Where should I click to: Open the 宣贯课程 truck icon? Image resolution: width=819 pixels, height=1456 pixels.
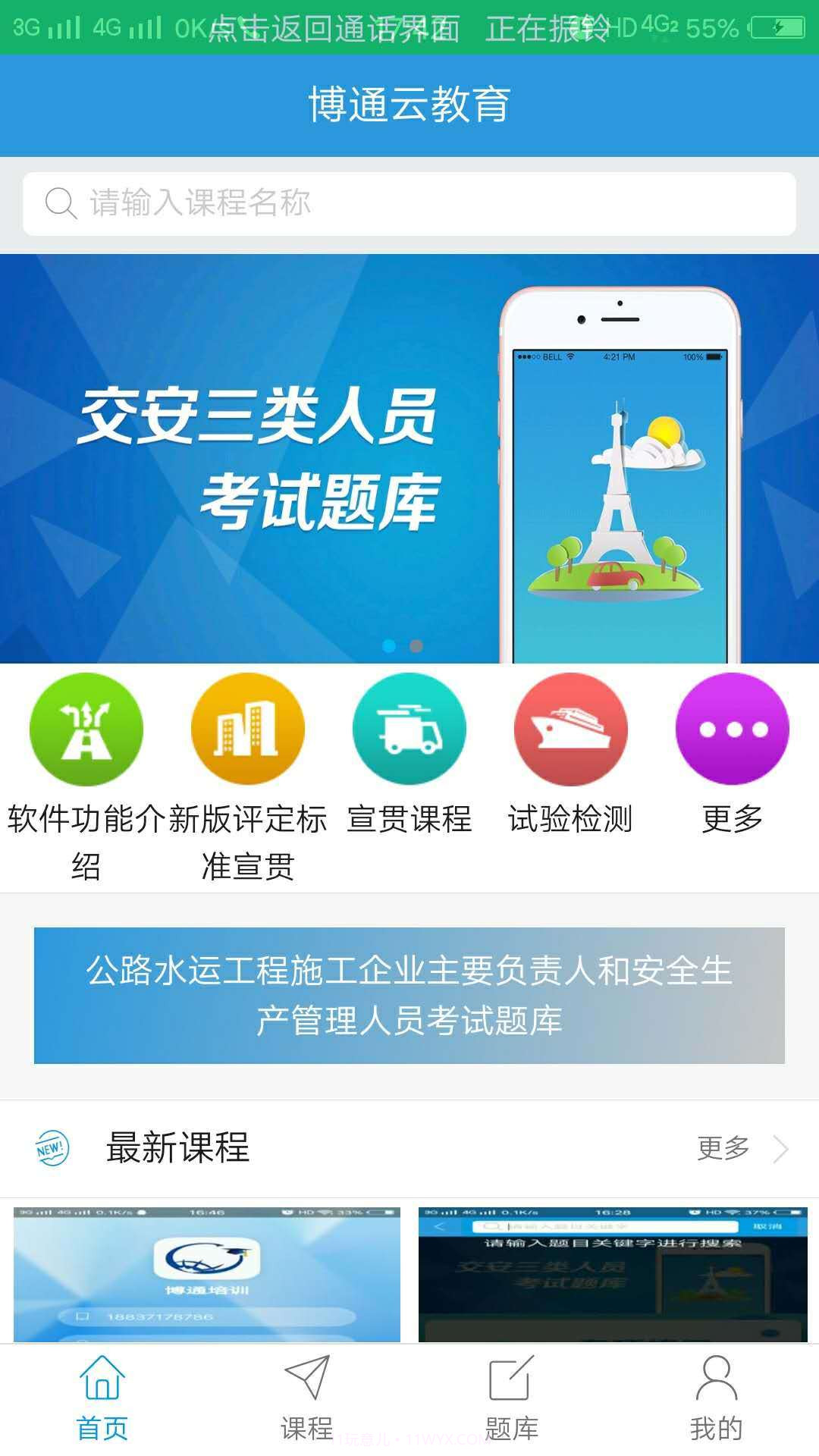pos(409,728)
